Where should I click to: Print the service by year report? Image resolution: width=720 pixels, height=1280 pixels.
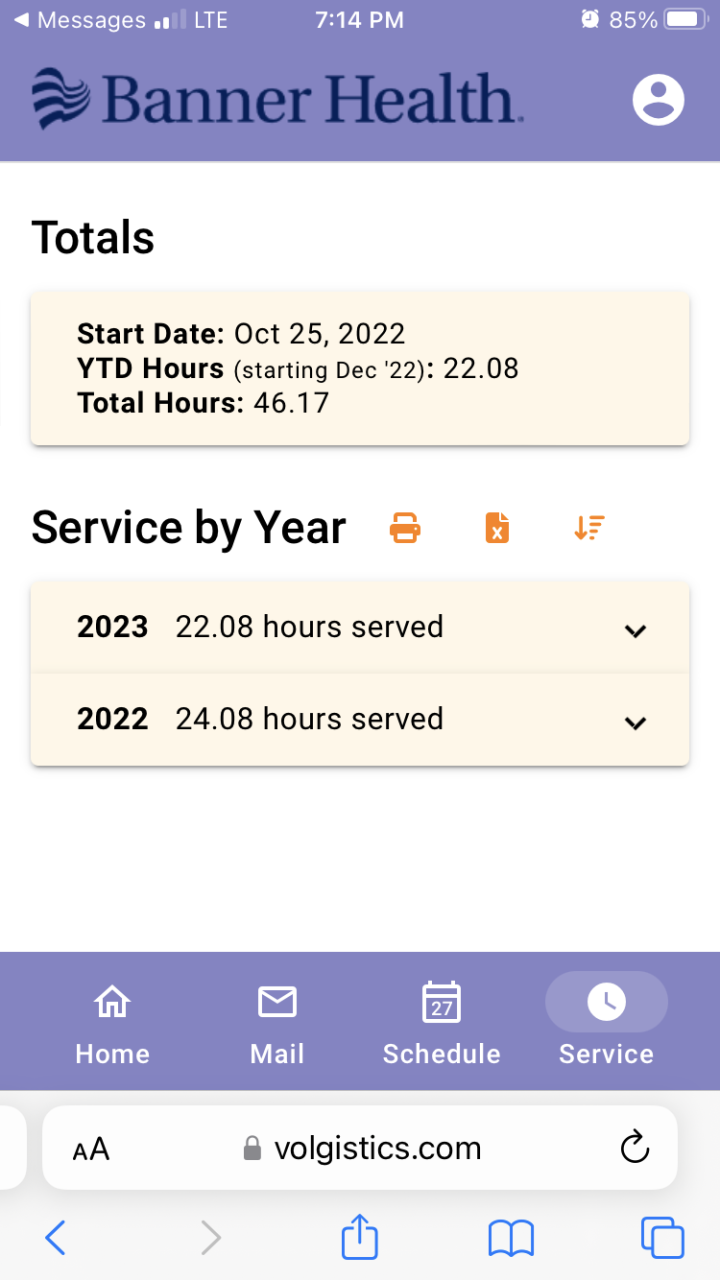(405, 527)
